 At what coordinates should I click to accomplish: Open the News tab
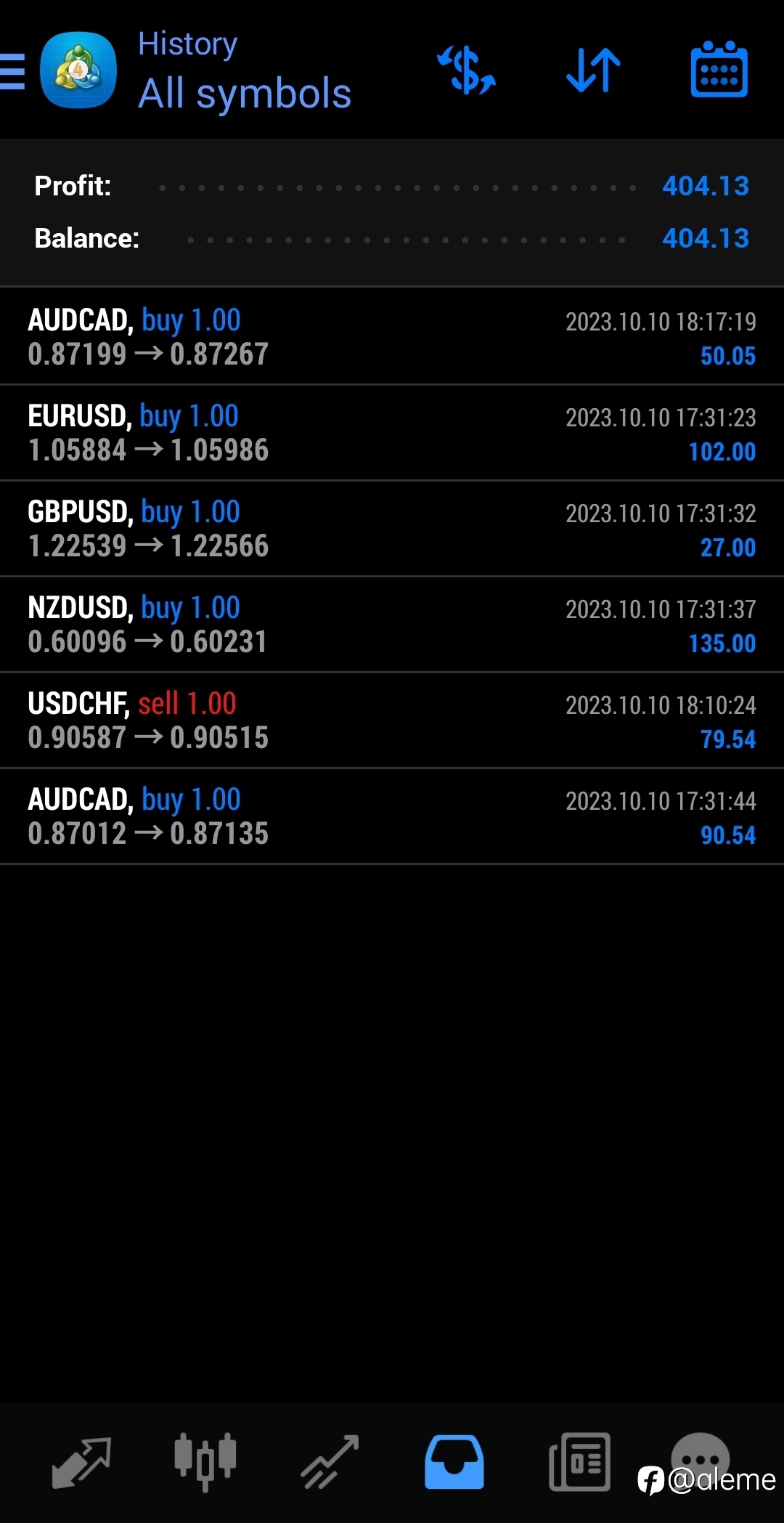[579, 1462]
